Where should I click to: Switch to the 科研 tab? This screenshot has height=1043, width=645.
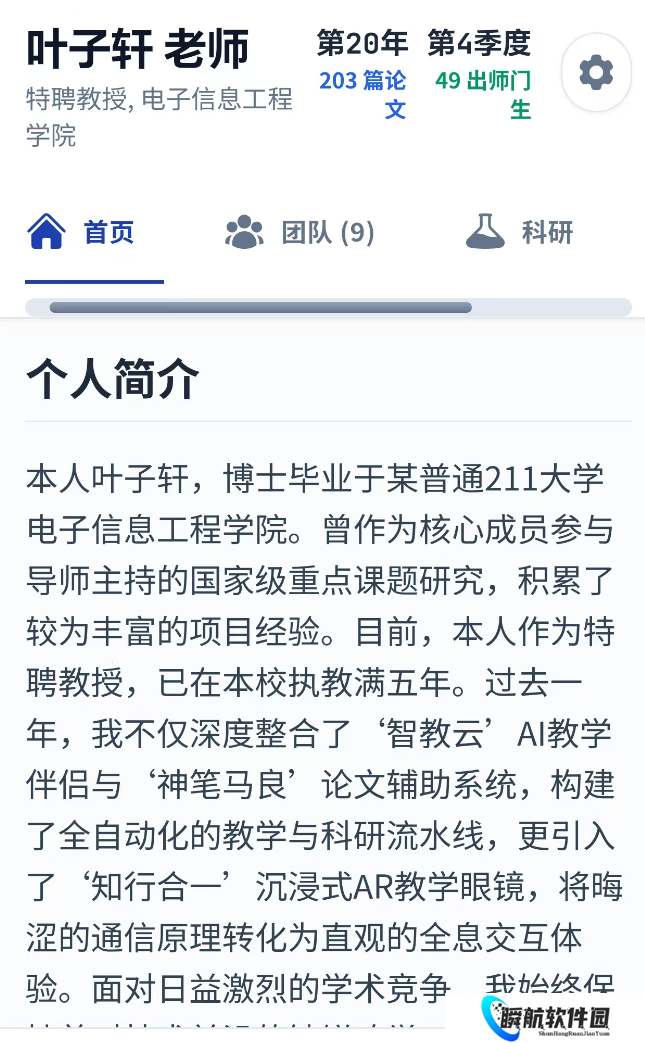point(520,233)
